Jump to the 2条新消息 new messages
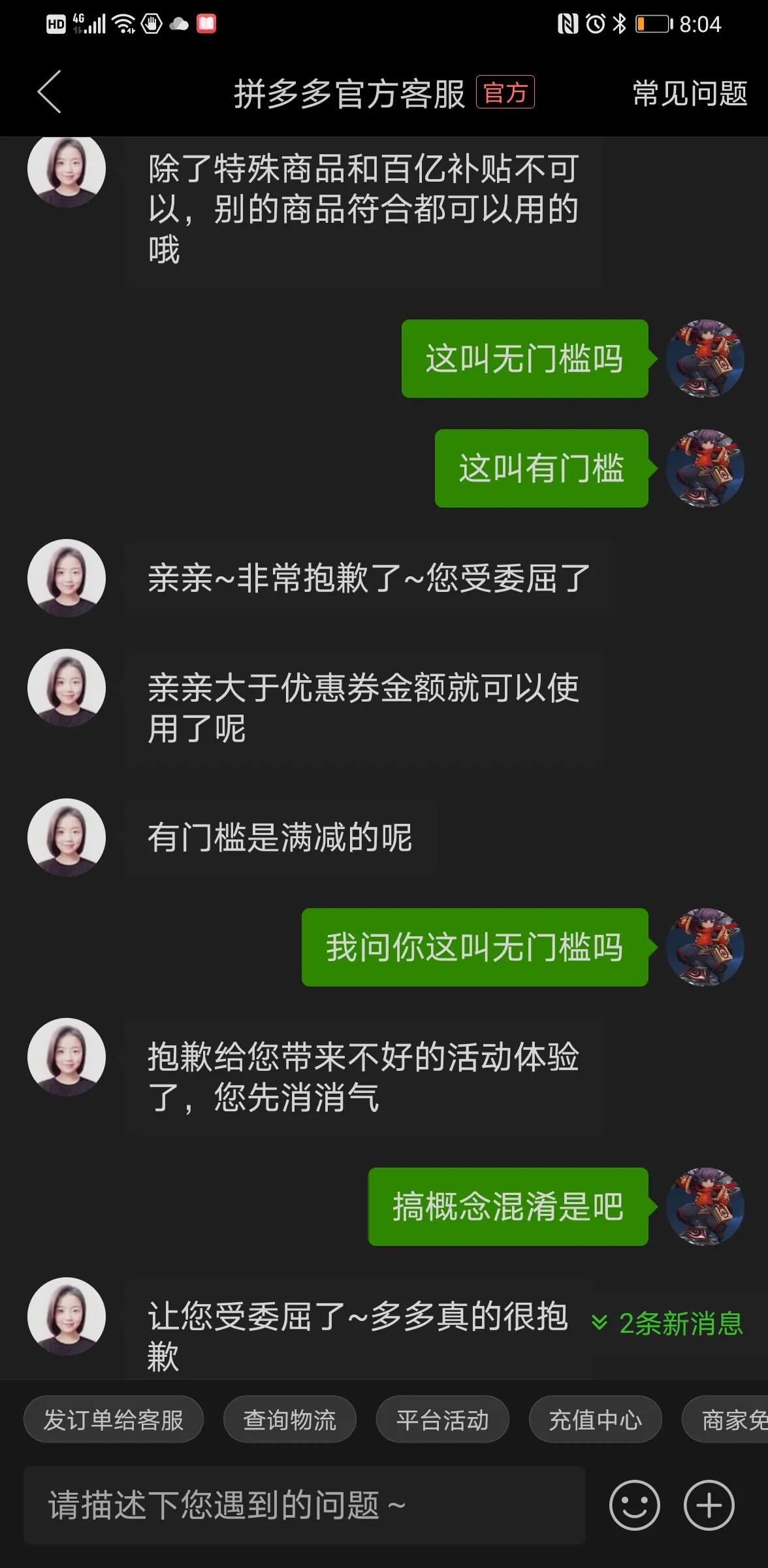Image resolution: width=768 pixels, height=1568 pixels. (667, 1323)
